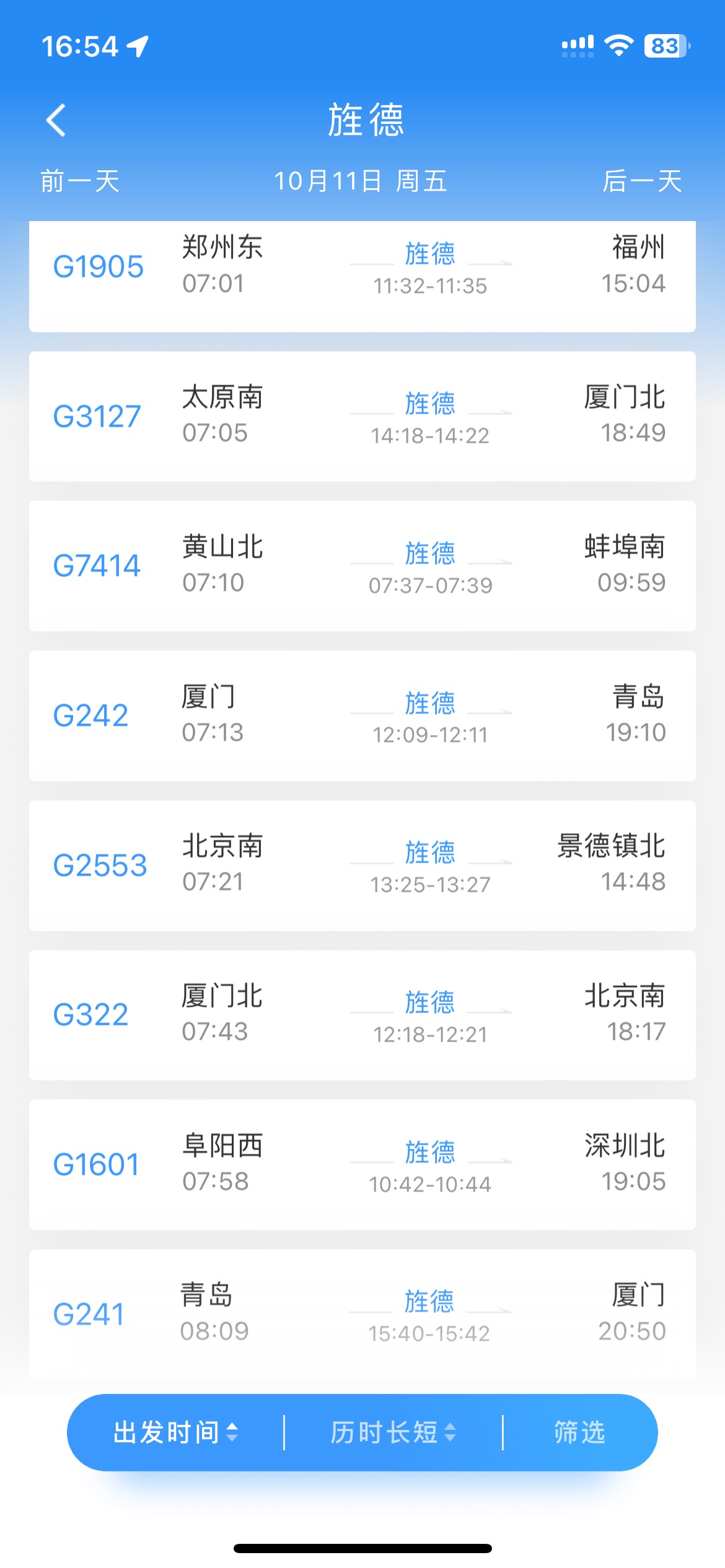Go back using the top-left arrow
The image size is (725, 1568).
tap(56, 120)
